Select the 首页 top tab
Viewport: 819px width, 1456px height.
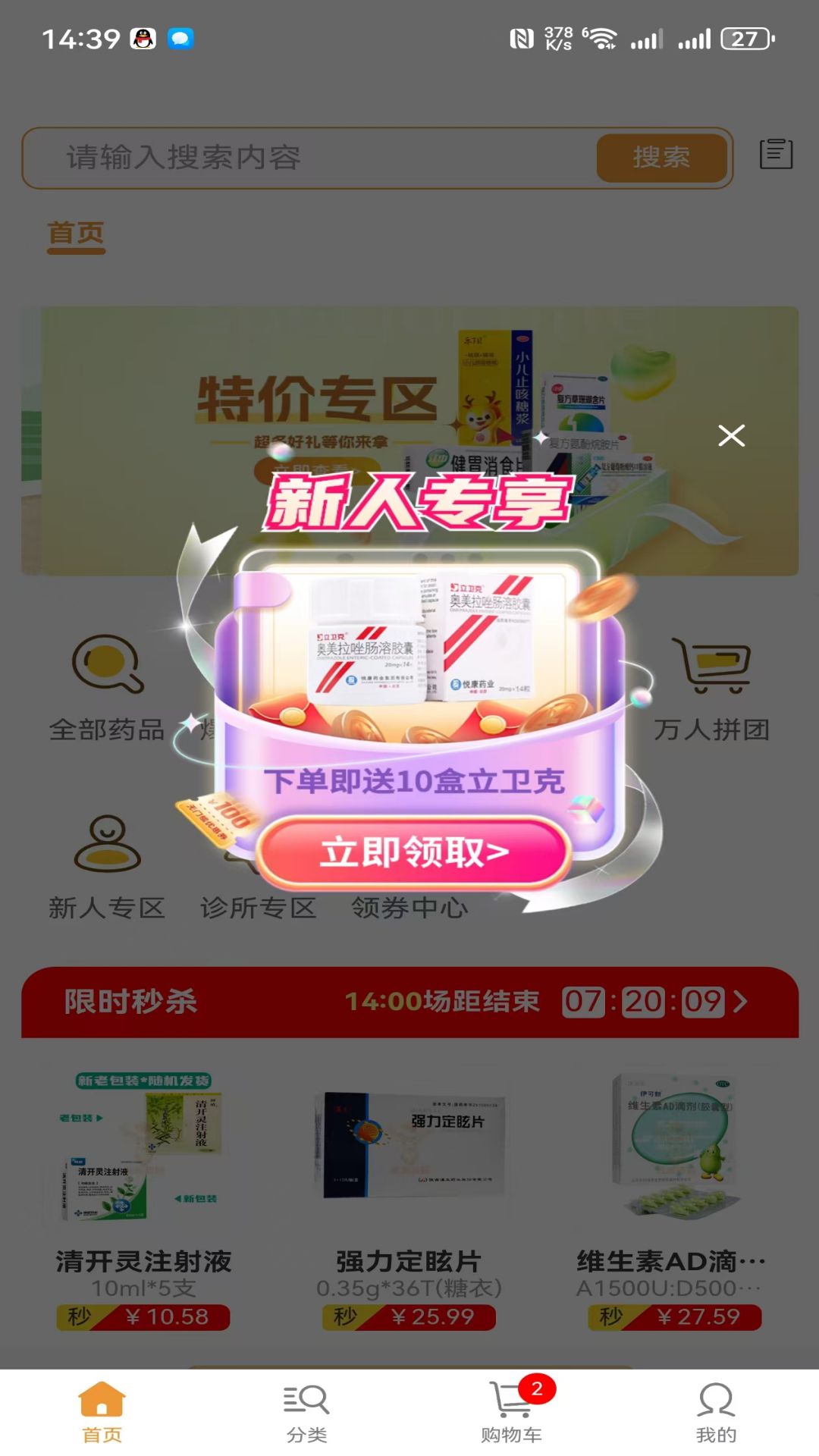click(76, 234)
